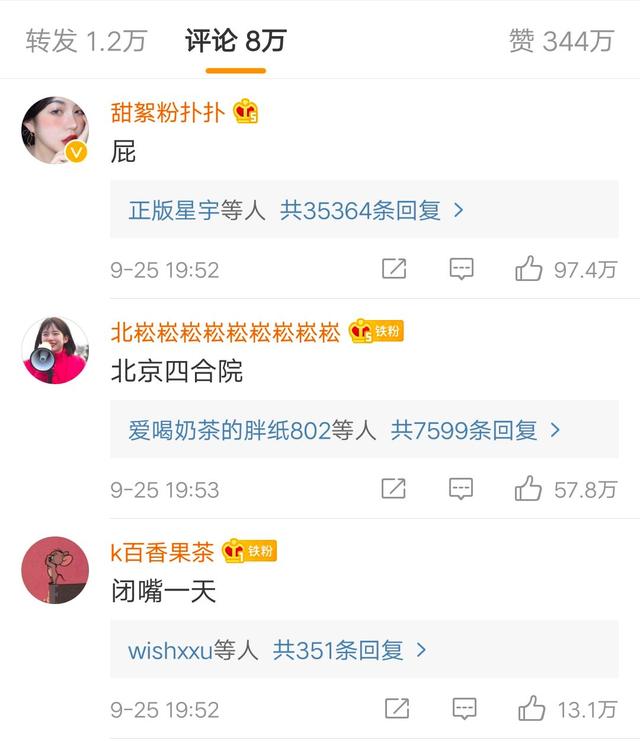This screenshot has width=640, height=741.
Task: Open 北松松松松松松松松松's avatar
Action: coord(55,351)
